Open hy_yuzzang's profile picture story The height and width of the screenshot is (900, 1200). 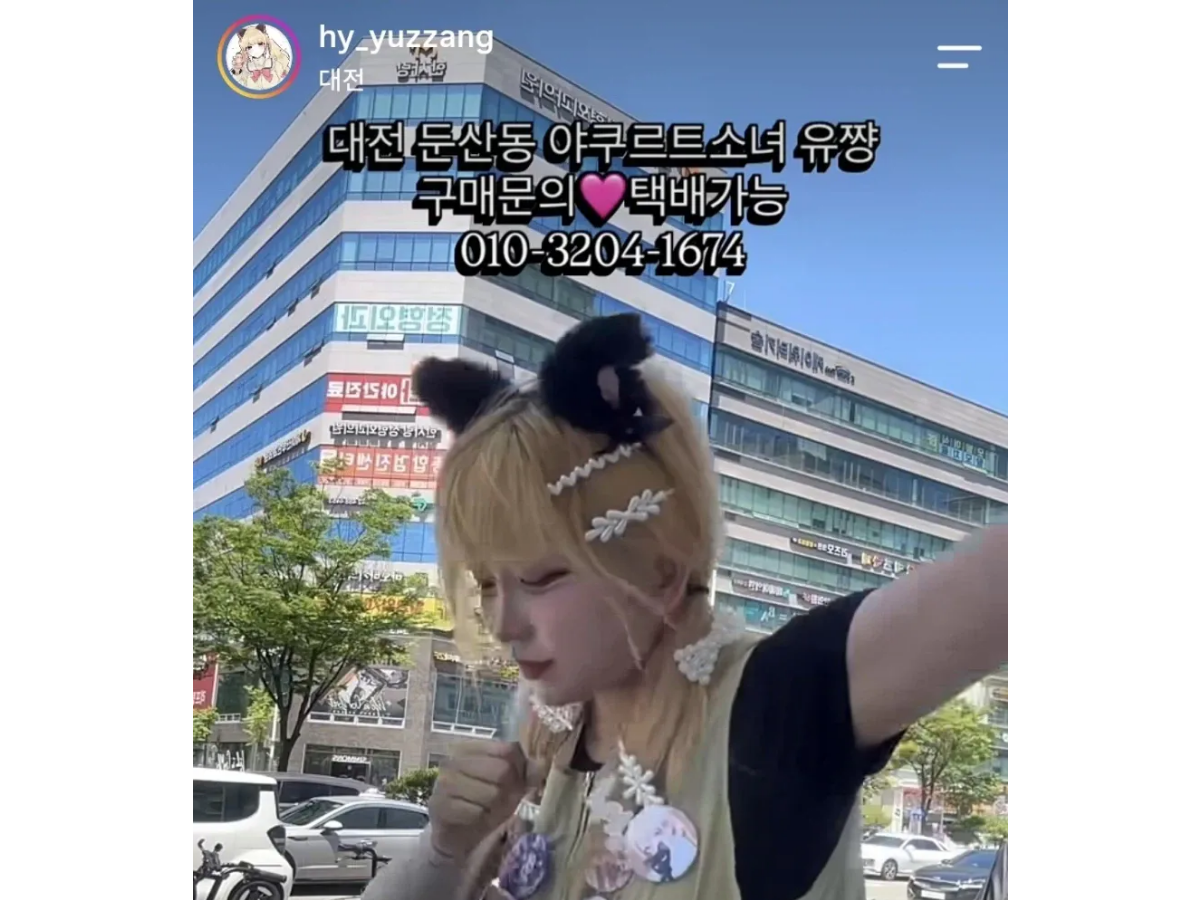tap(259, 57)
